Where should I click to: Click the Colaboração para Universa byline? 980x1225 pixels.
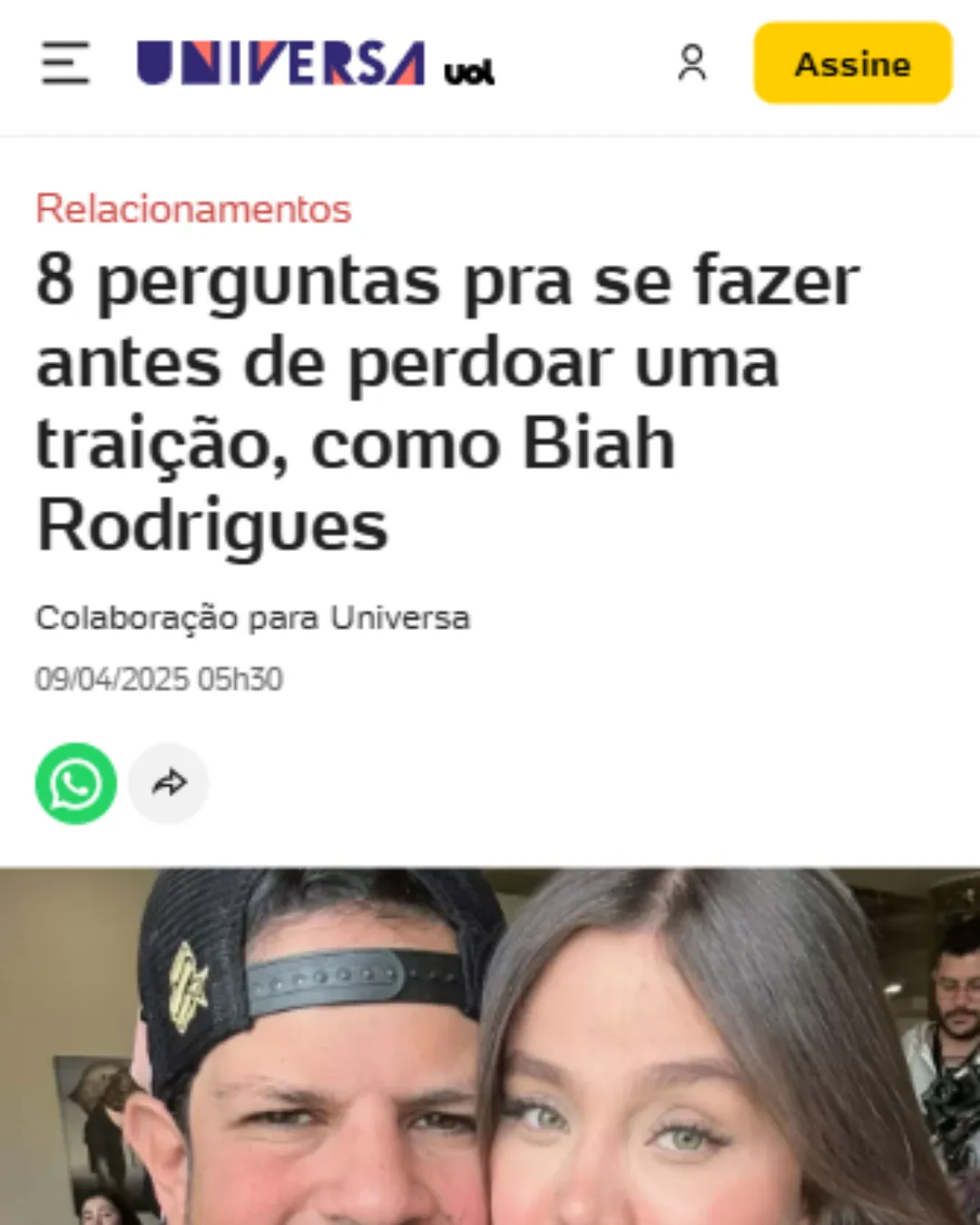pyautogui.click(x=253, y=618)
